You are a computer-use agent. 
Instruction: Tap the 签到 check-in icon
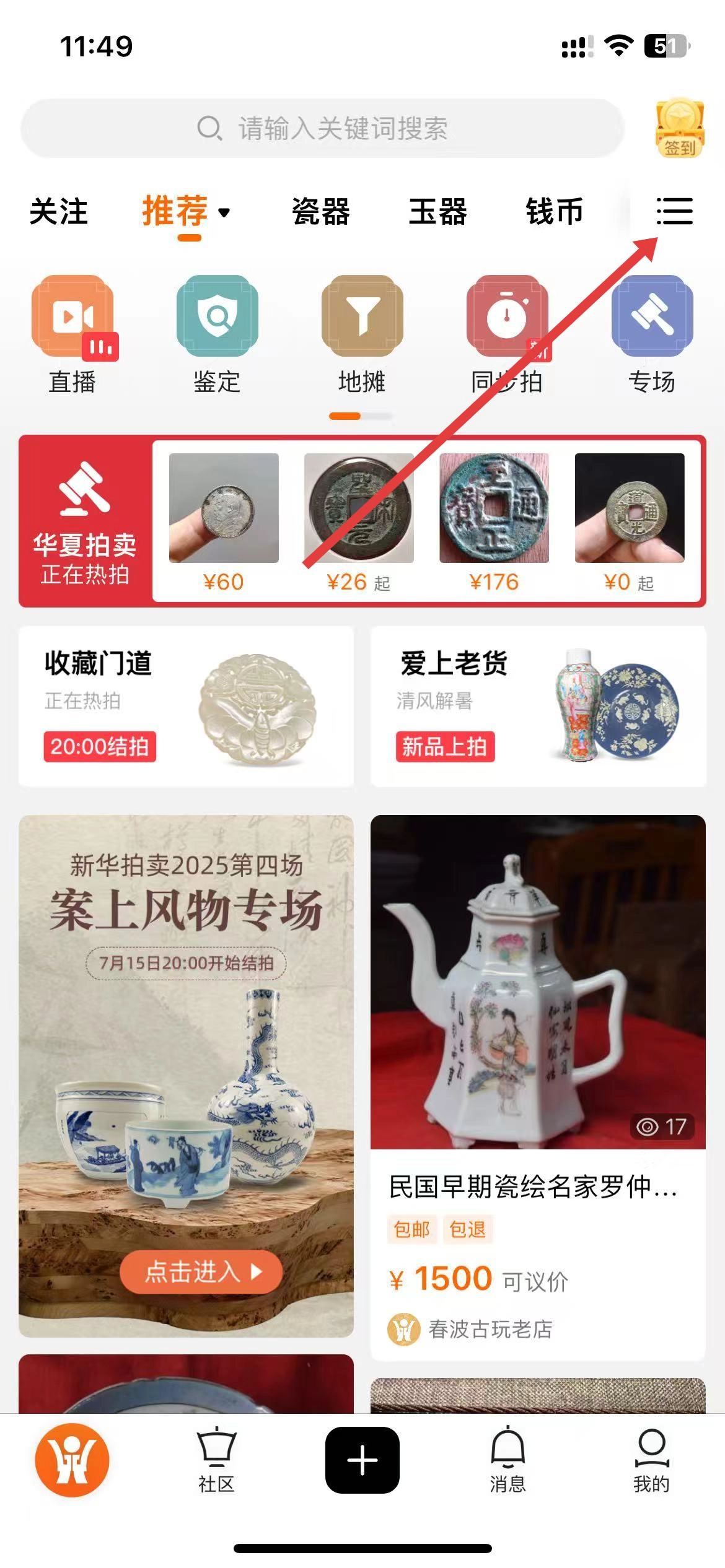(680, 129)
